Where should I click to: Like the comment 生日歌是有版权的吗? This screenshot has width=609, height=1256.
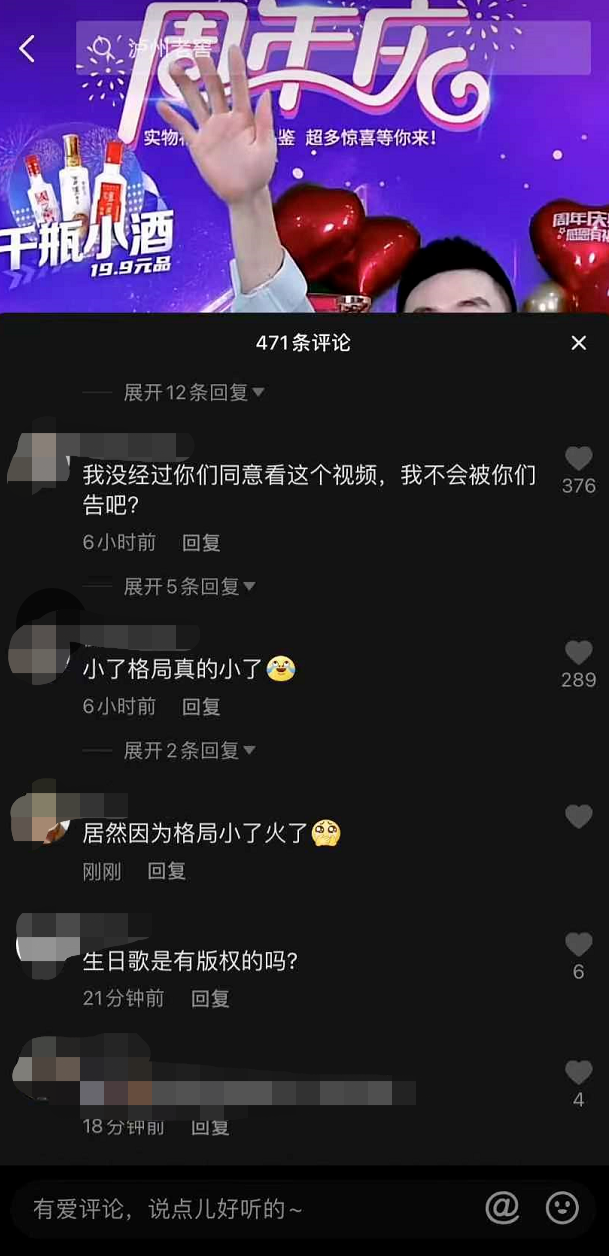[x=578, y=945]
